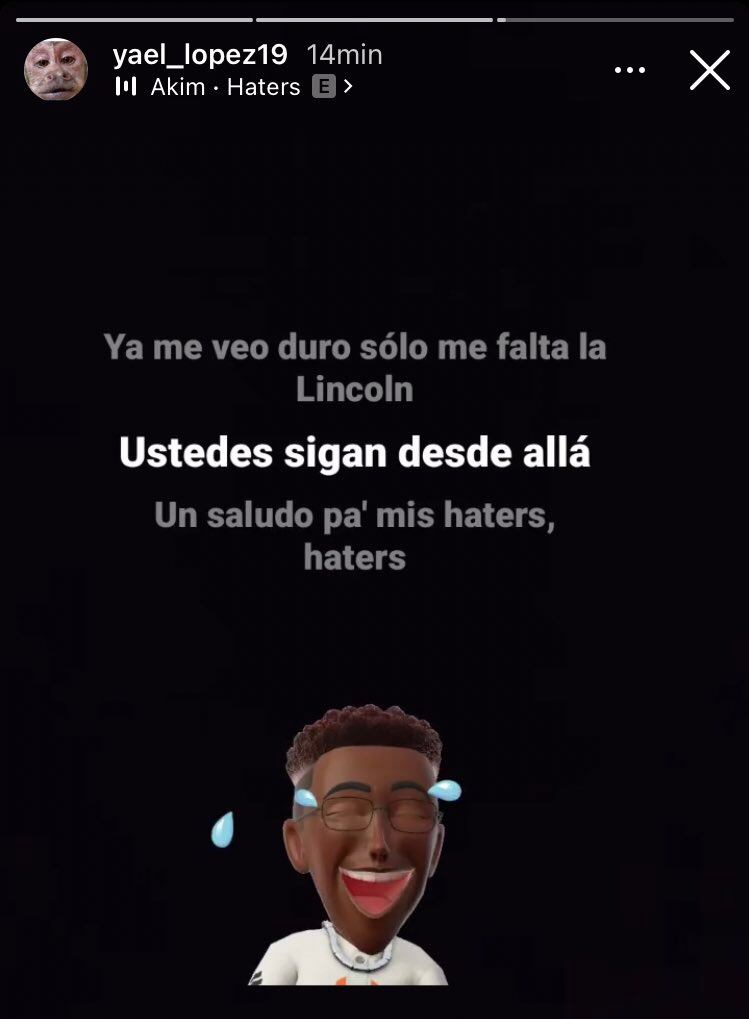Open the three-dot story options menu
The width and height of the screenshot is (749, 1019).
tap(630, 70)
